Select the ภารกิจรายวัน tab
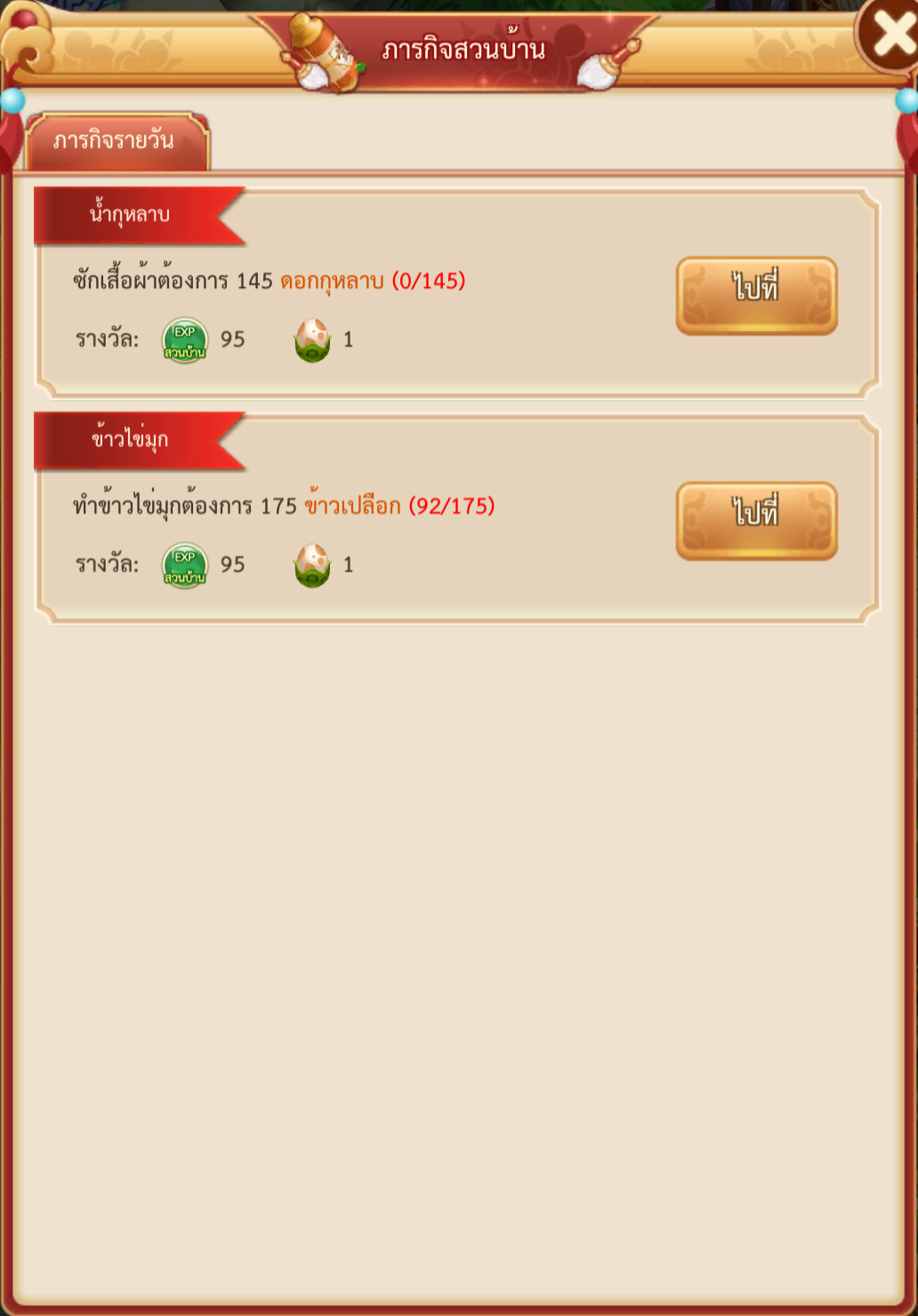918x1316 pixels. point(116,140)
